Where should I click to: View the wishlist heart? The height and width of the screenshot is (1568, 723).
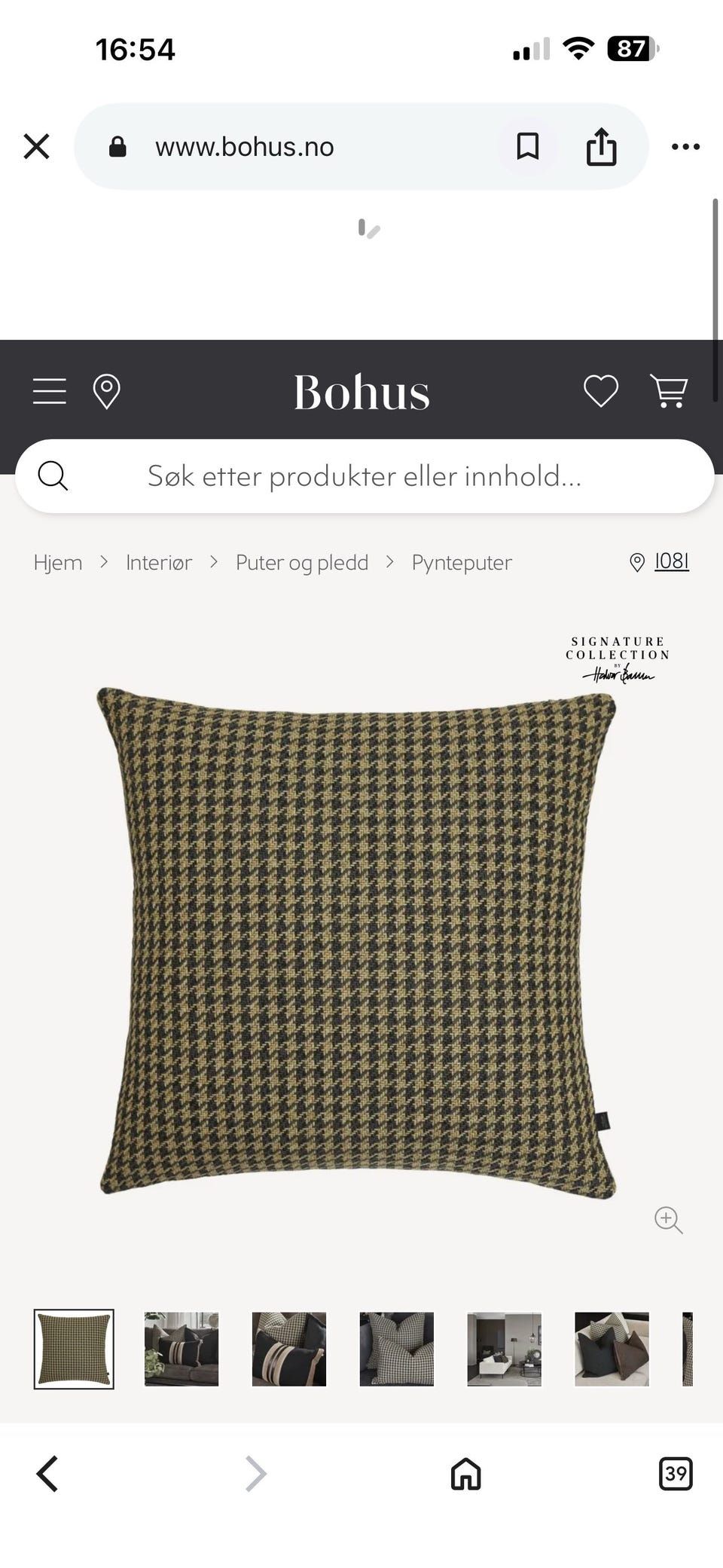(x=601, y=392)
